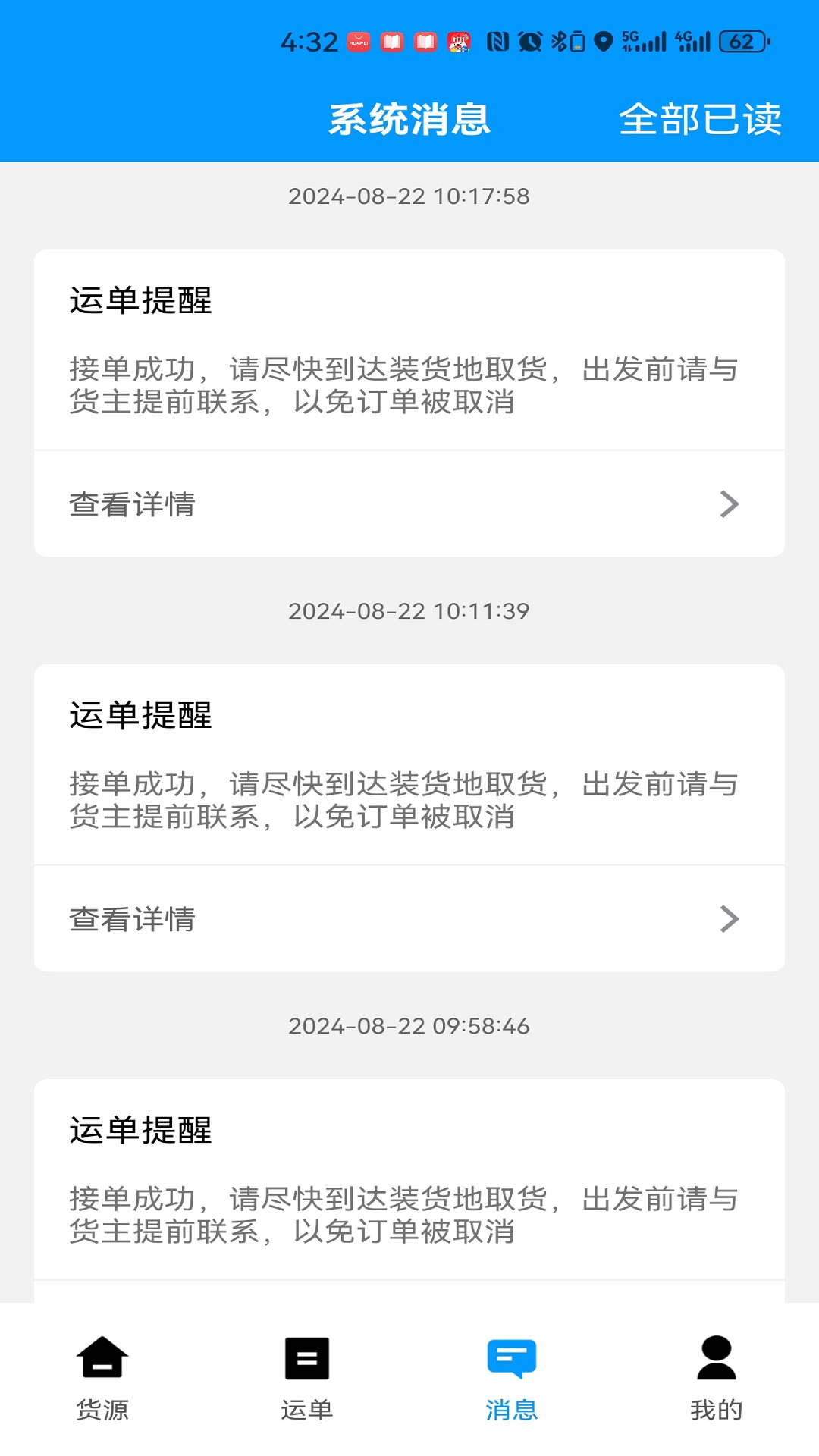819x1456 pixels.
Task: Tap the Bluetooth icon in status bar
Action: click(x=558, y=42)
